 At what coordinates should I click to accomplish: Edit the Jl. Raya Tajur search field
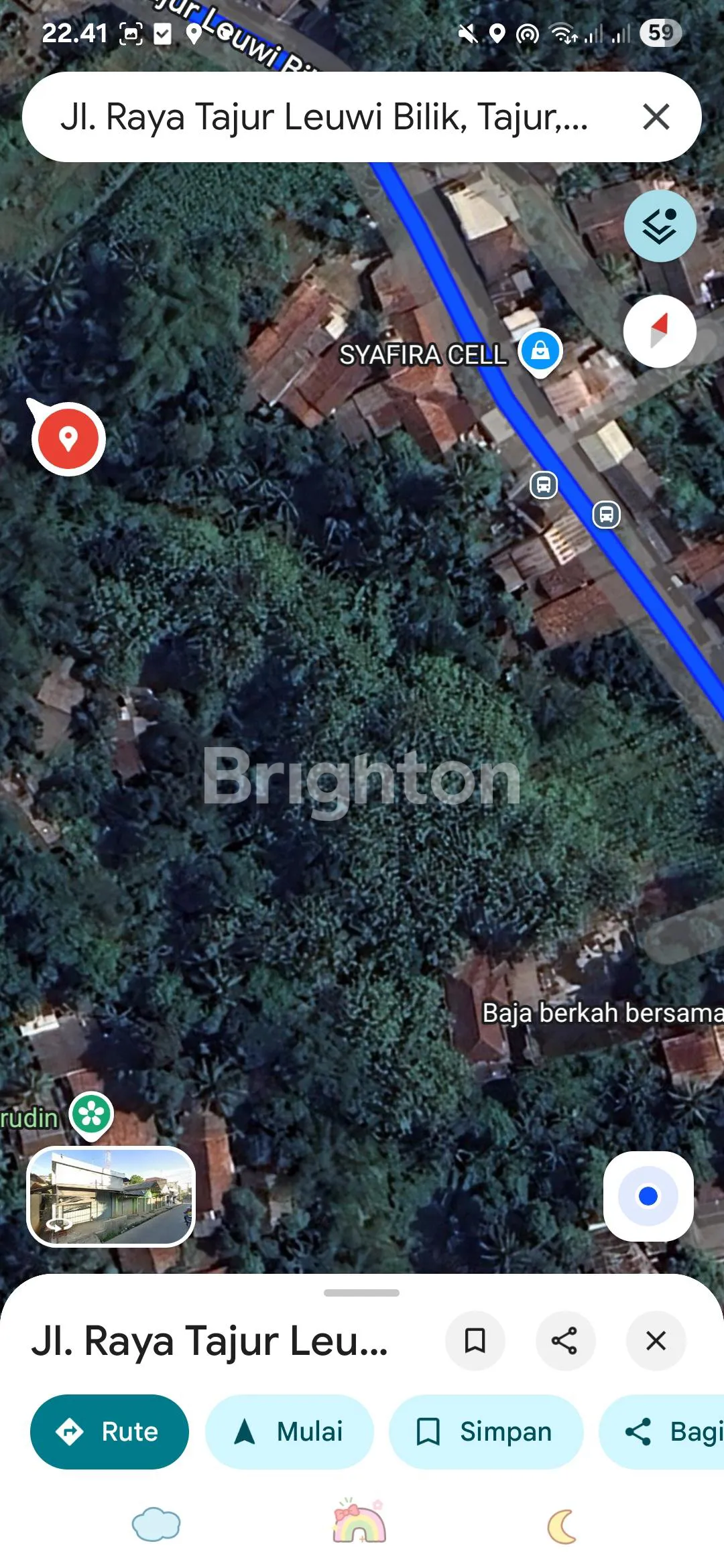pos(324,117)
